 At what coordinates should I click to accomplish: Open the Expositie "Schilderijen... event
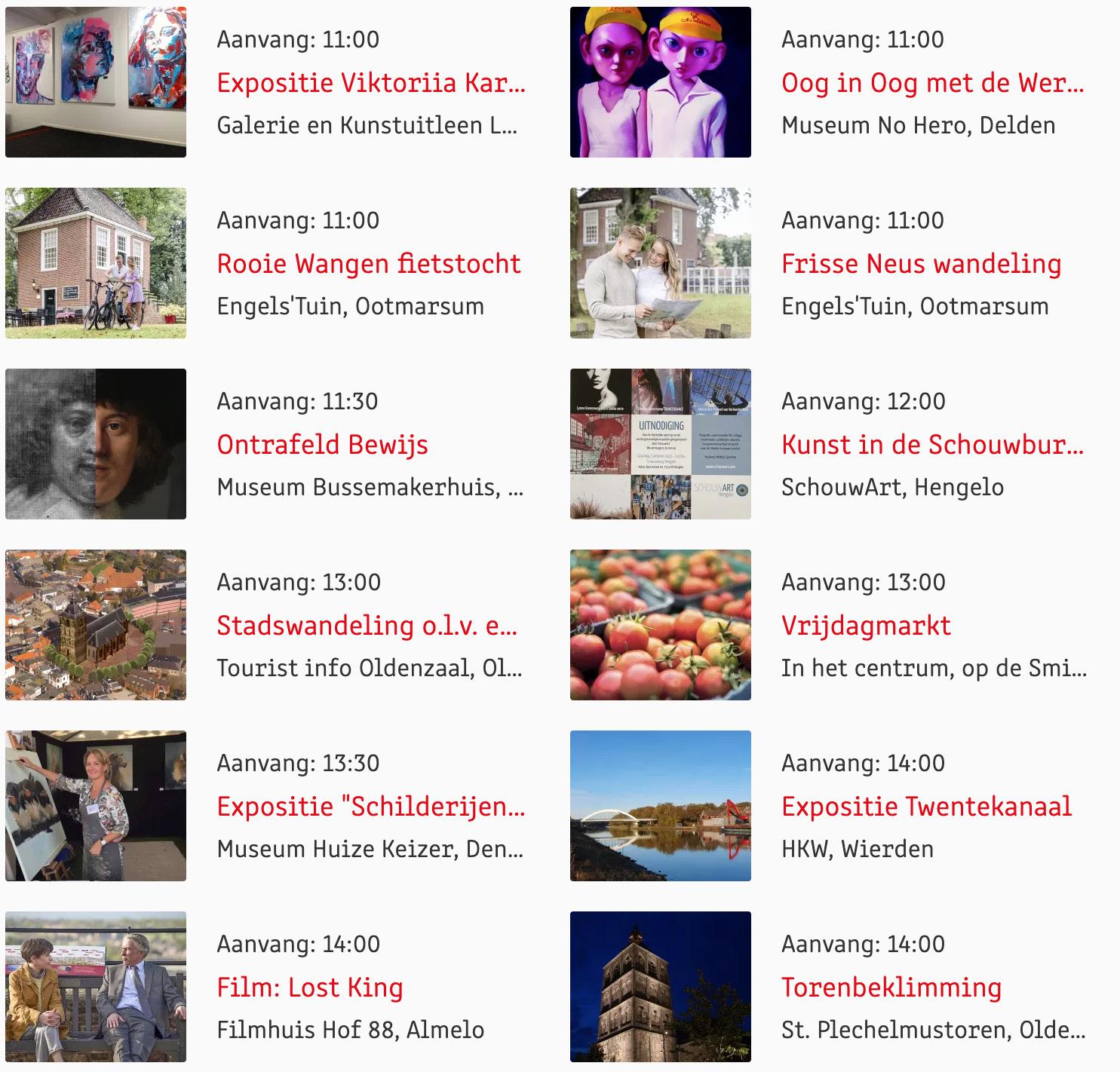370,807
